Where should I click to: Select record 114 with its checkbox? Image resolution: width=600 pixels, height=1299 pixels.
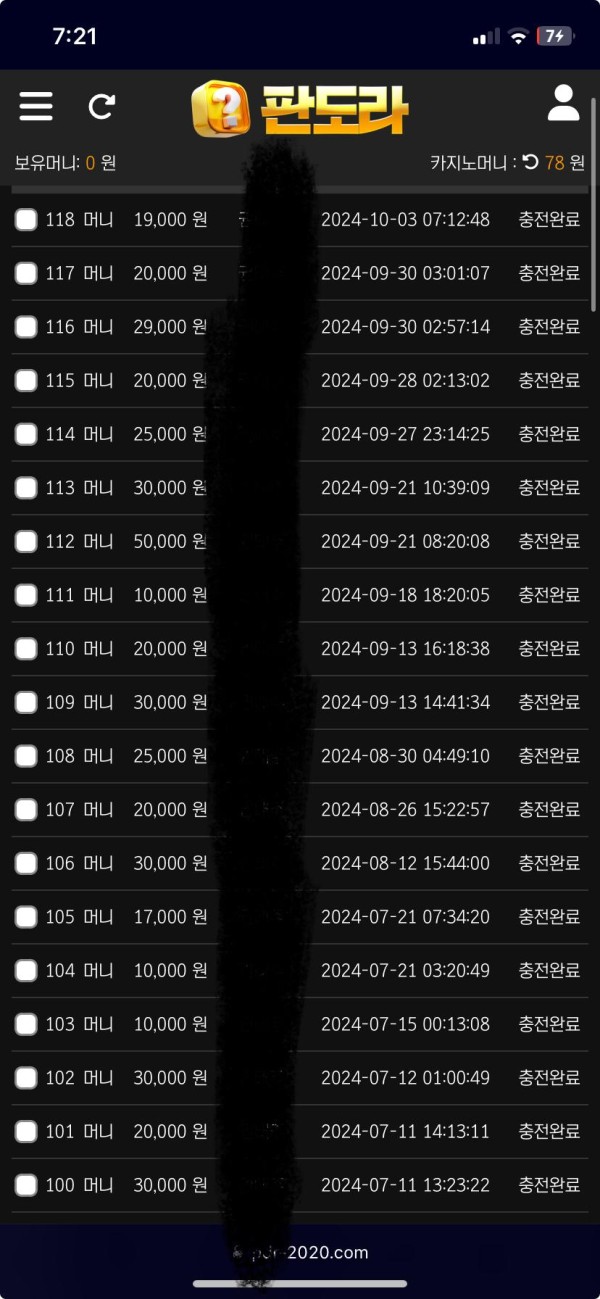(26, 434)
